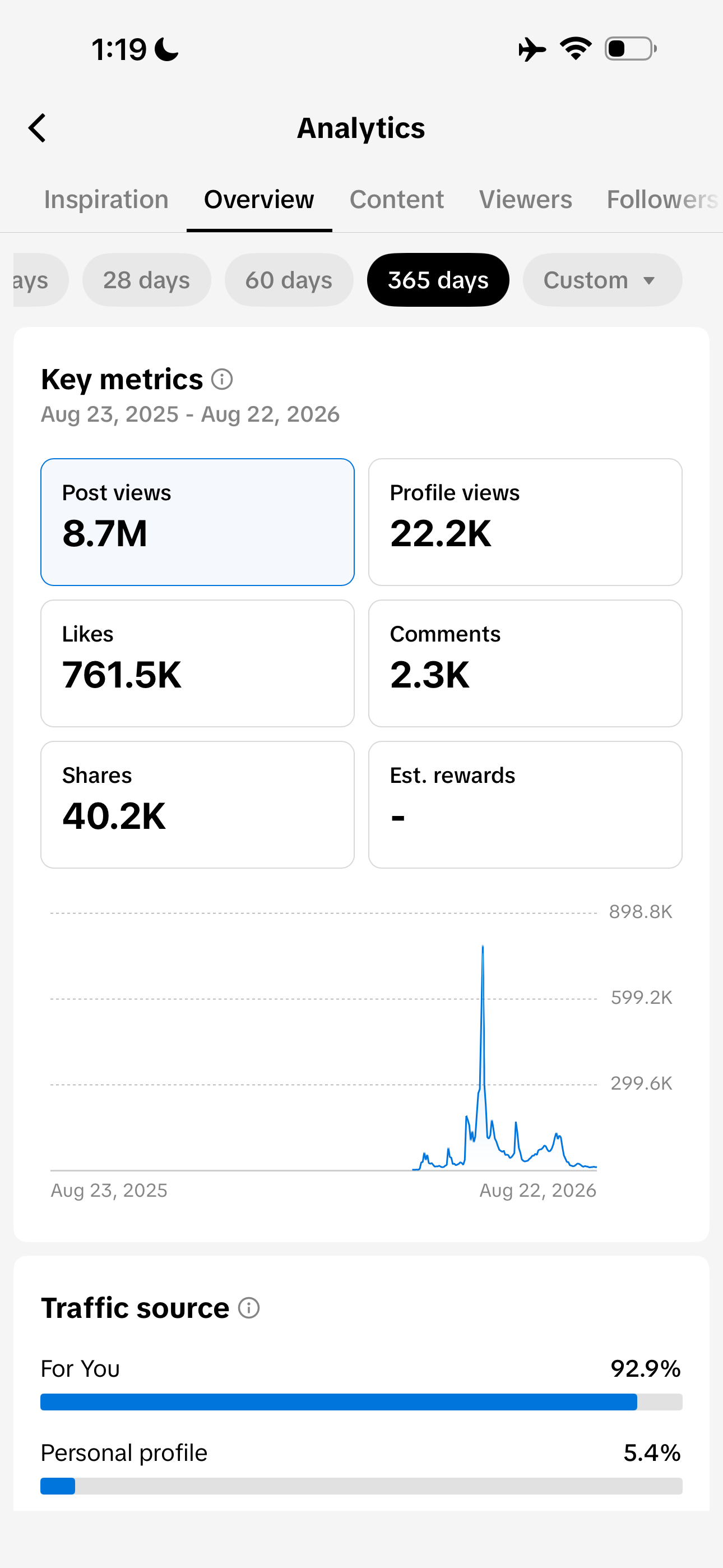Tap the info icon beside Traffic source
Screen dimensions: 723x1568
249,1307
